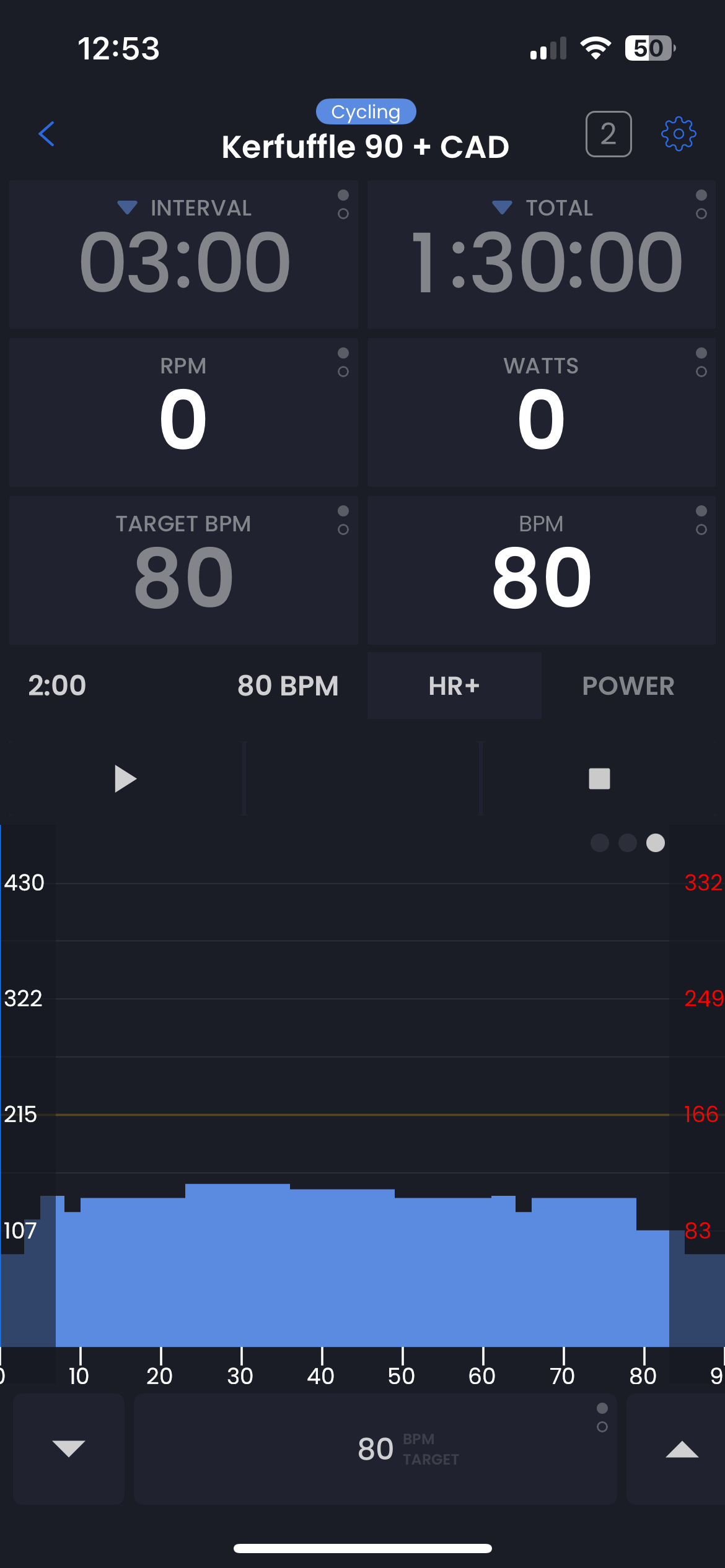Change RPM tile data field

pyautogui.click(x=343, y=362)
